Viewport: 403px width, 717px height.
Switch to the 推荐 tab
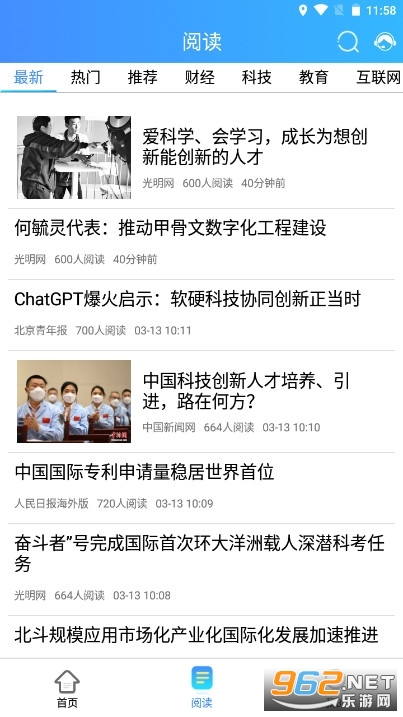click(x=142, y=77)
